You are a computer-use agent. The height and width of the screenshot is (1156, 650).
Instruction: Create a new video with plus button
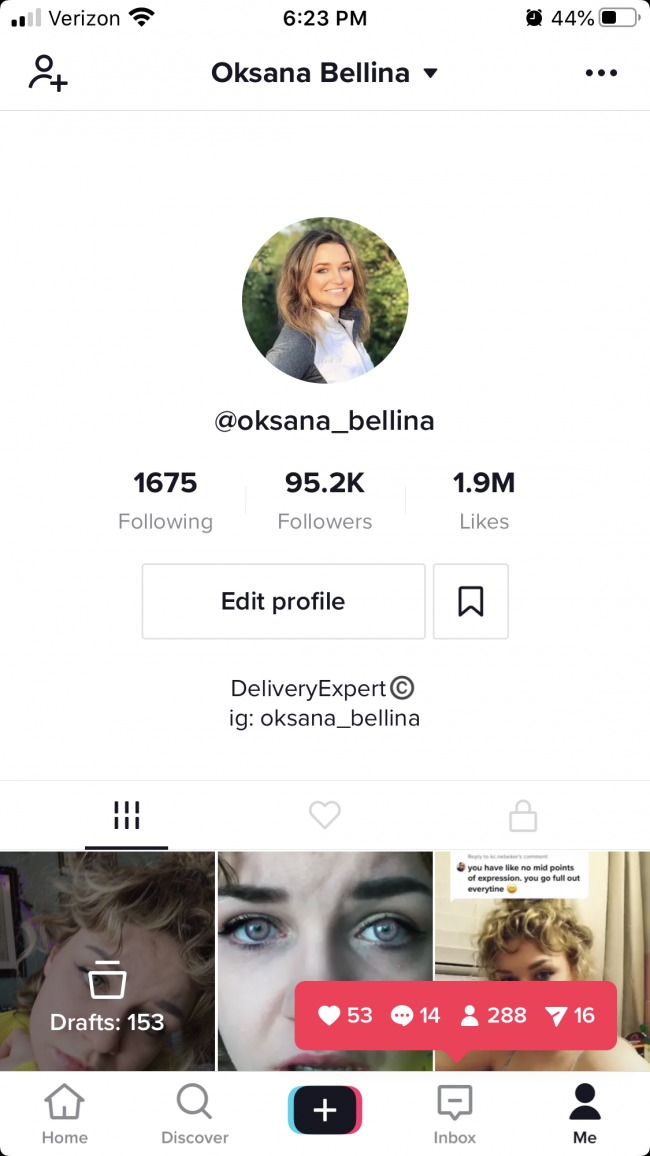coord(325,1110)
